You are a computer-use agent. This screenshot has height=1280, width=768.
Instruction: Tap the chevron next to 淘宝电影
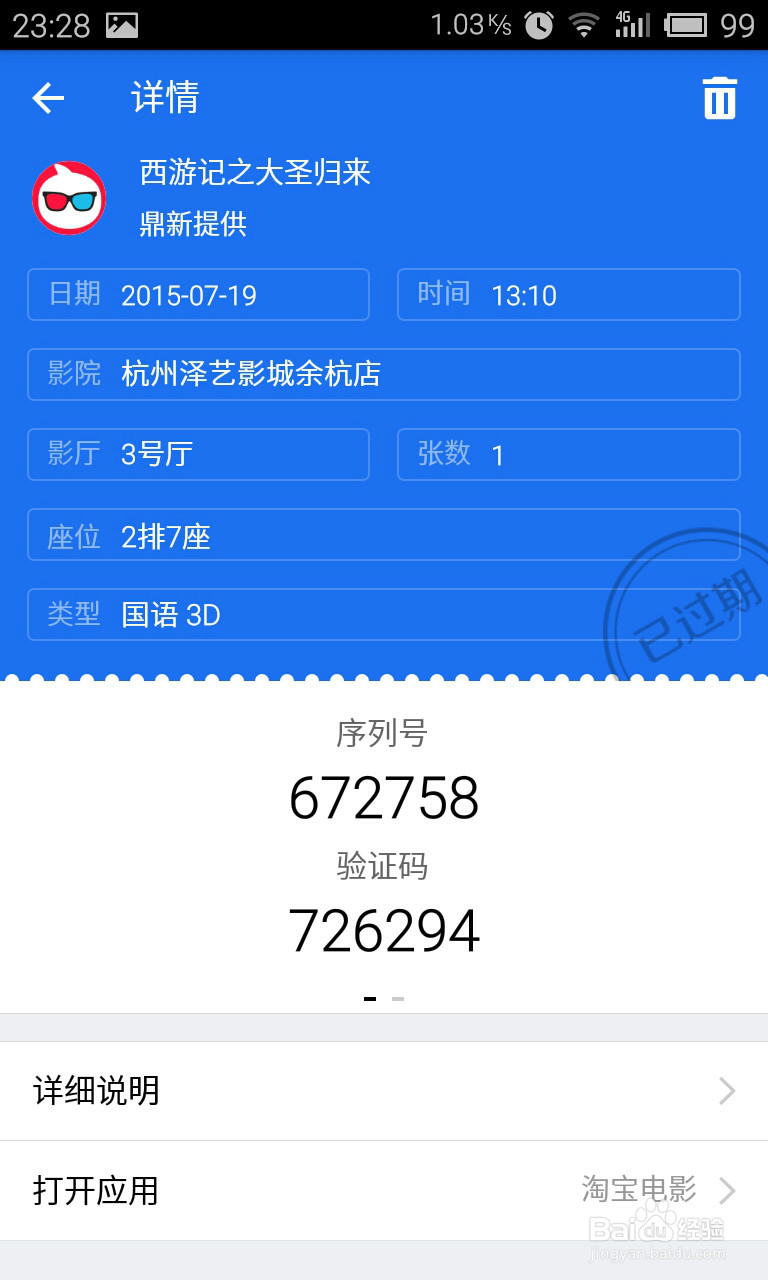coord(727,1191)
